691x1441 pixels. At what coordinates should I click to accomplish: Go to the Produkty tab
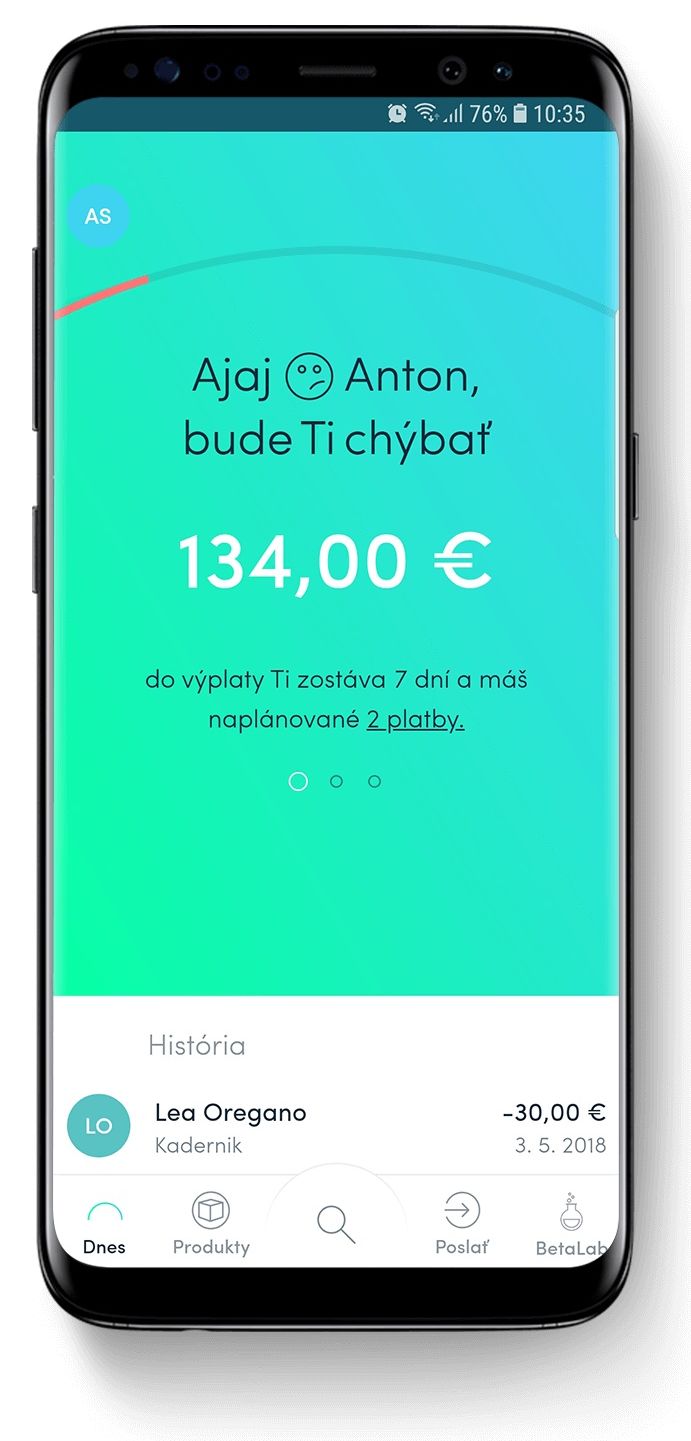pos(211,1224)
